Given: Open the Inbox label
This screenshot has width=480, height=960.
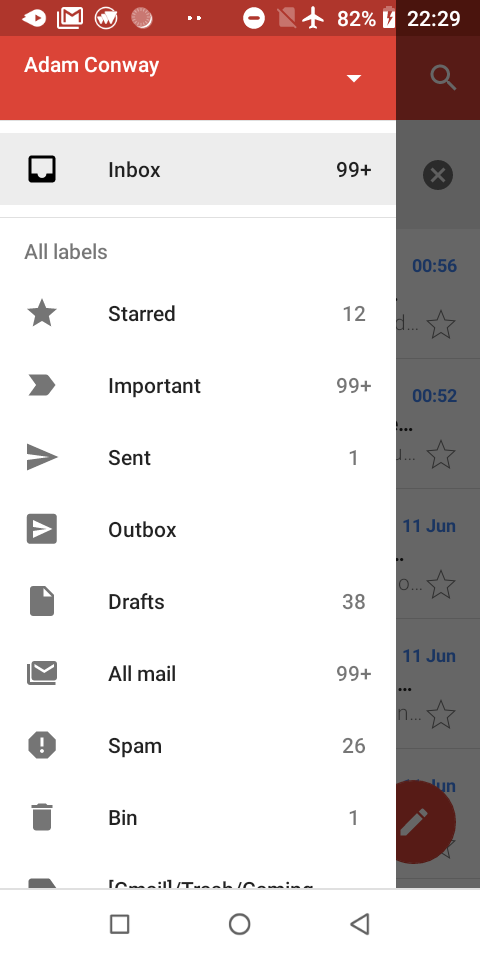Looking at the screenshot, I should coord(198,170).
